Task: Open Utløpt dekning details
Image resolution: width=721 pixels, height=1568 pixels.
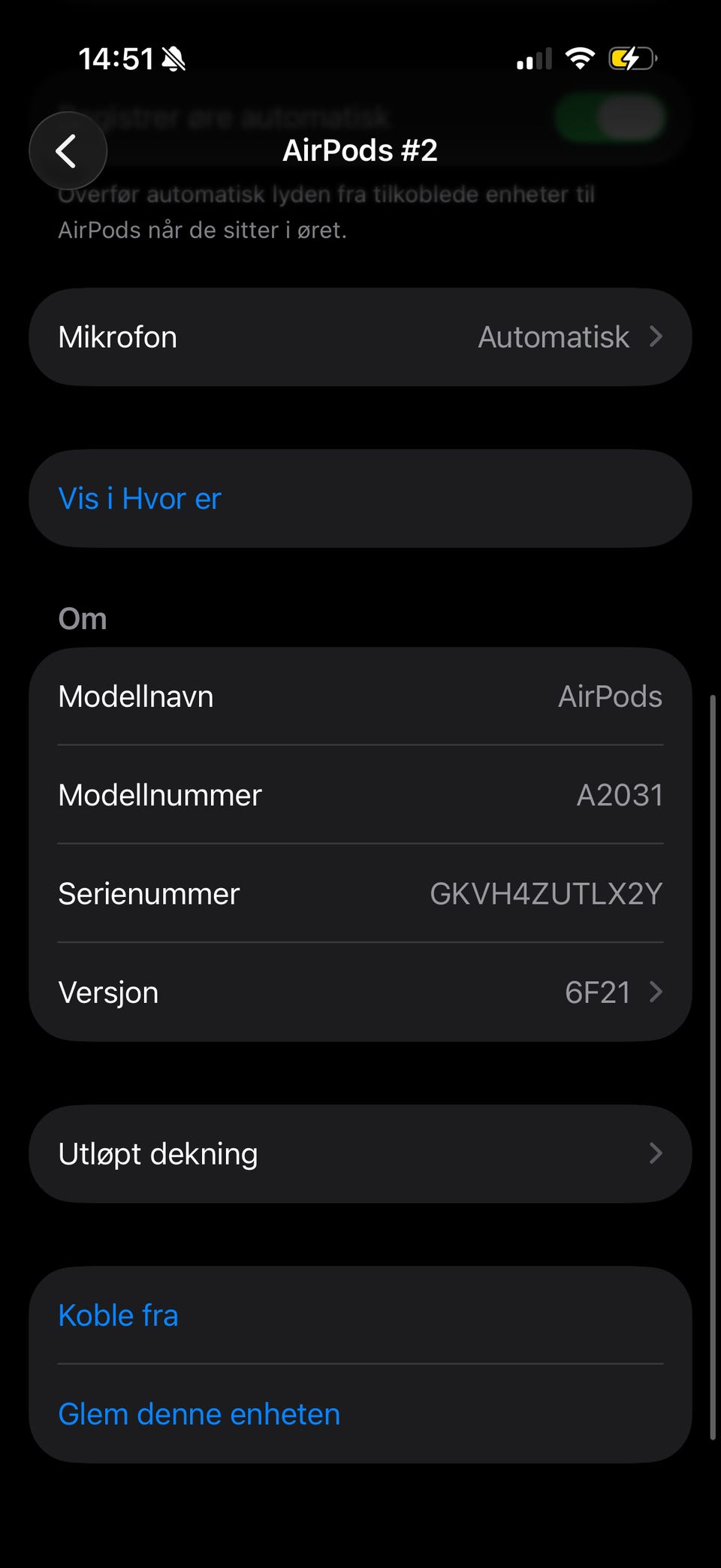Action: tap(360, 1154)
